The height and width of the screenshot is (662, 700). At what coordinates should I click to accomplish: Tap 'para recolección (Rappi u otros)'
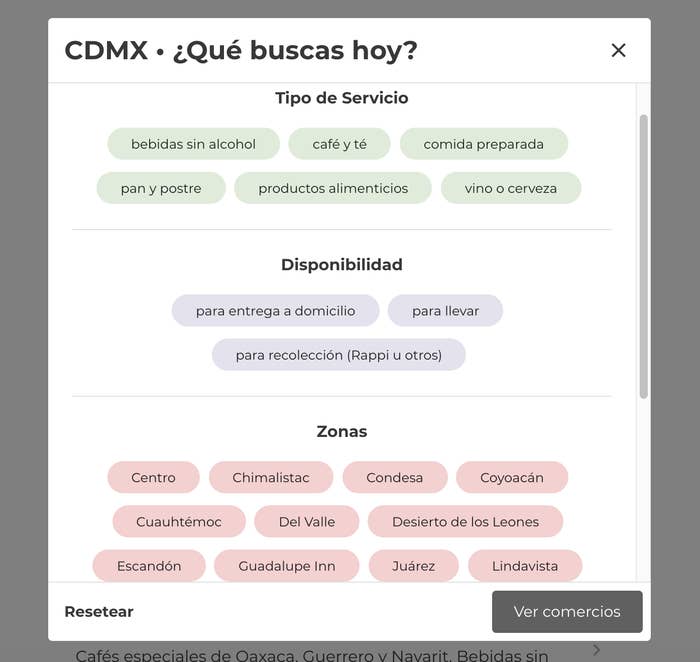coord(338,355)
